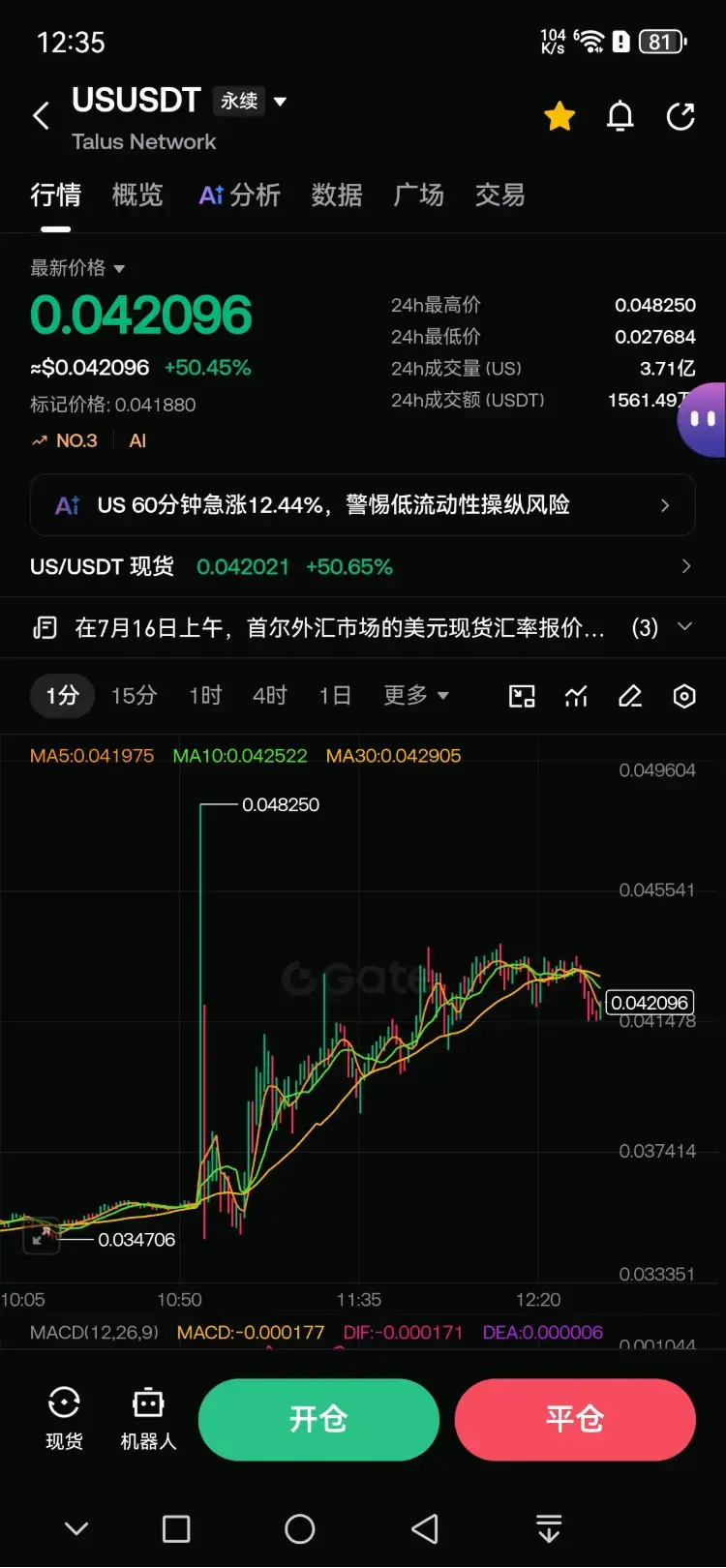
Task: Tap the green 开仓 button
Action: (318, 1419)
